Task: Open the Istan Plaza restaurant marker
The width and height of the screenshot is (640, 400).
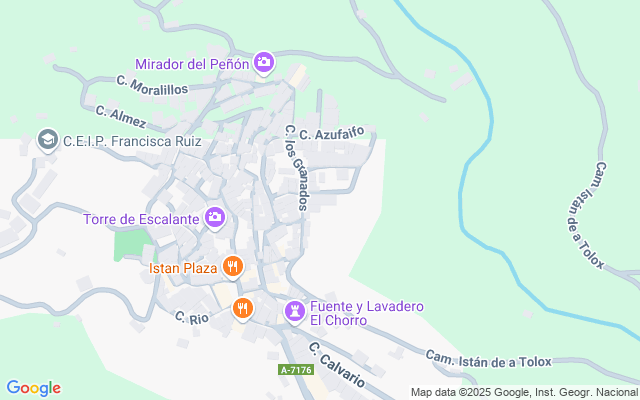Action: coord(232,267)
